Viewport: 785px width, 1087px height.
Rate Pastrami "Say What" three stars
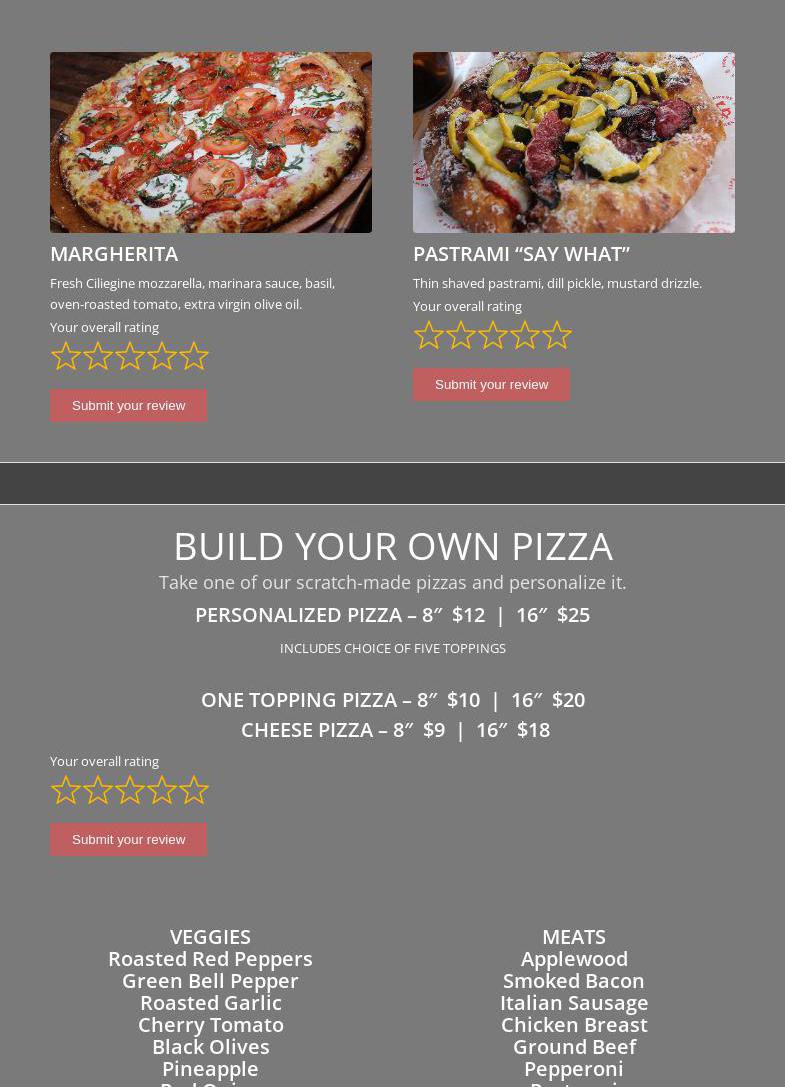tap(493, 335)
